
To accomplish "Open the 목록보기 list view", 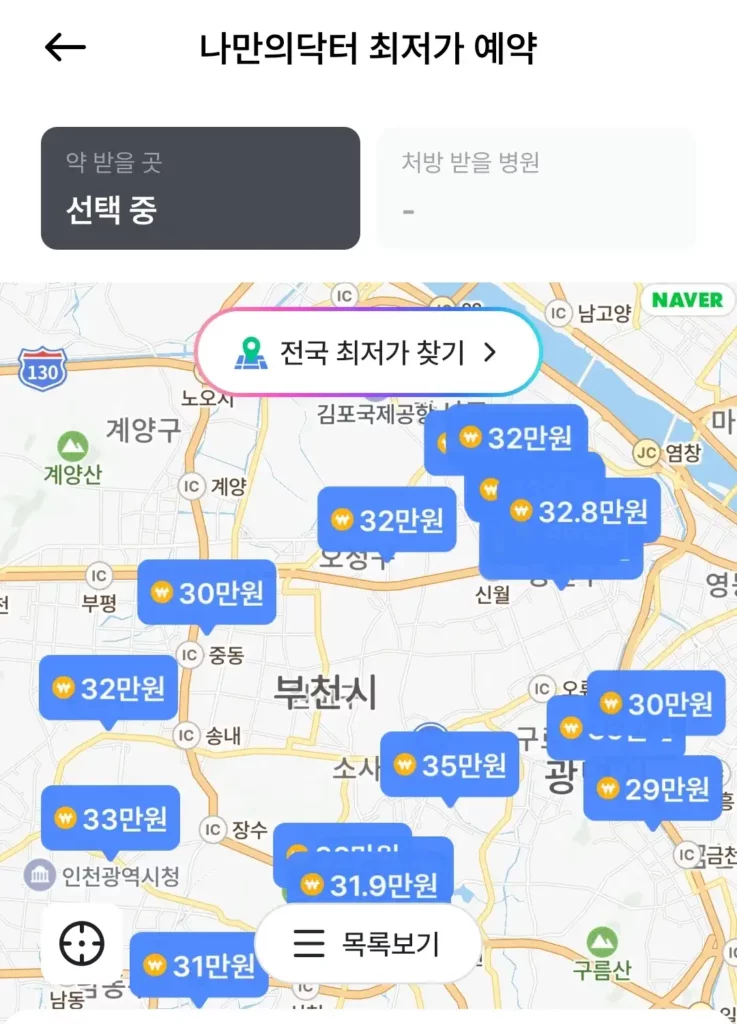I will point(366,941).
